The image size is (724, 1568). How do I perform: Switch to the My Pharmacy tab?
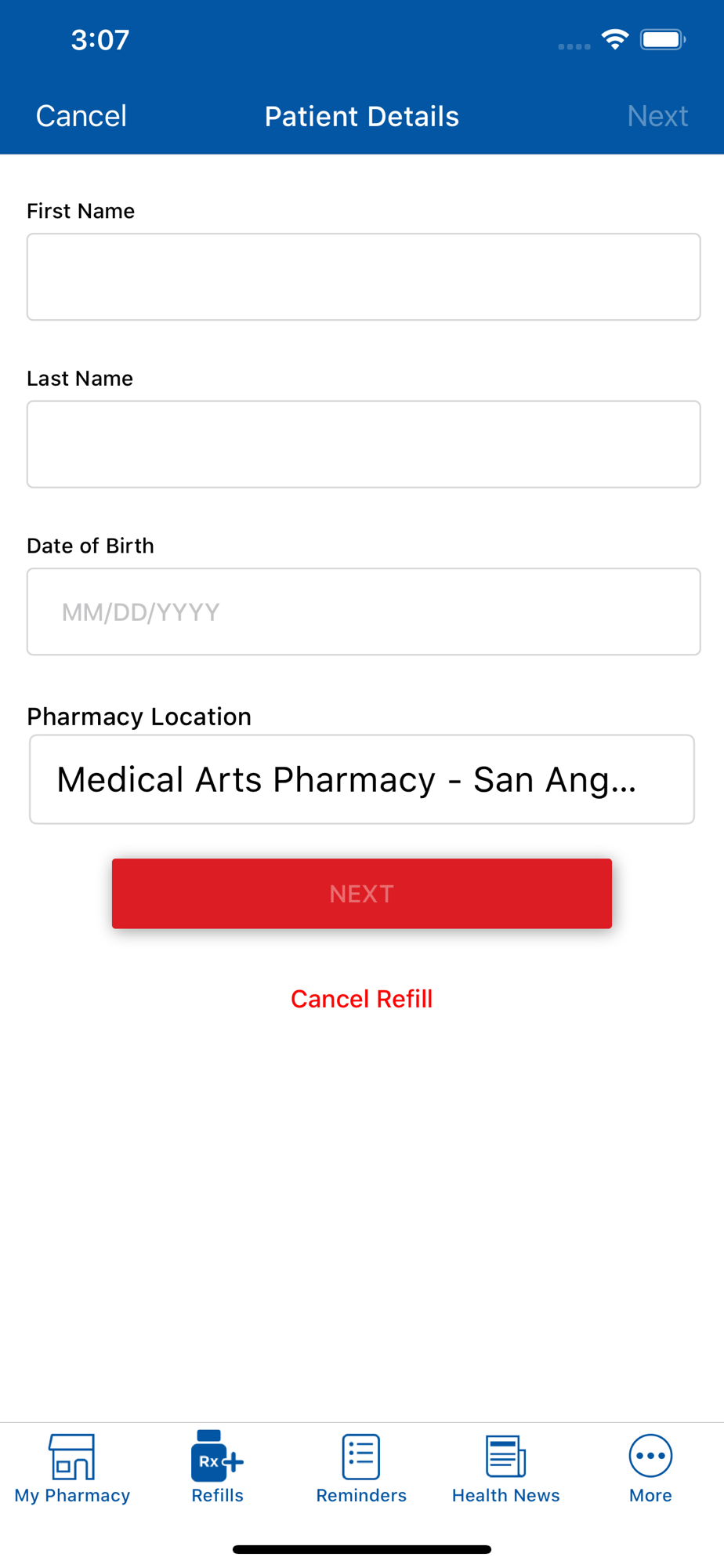72,1468
